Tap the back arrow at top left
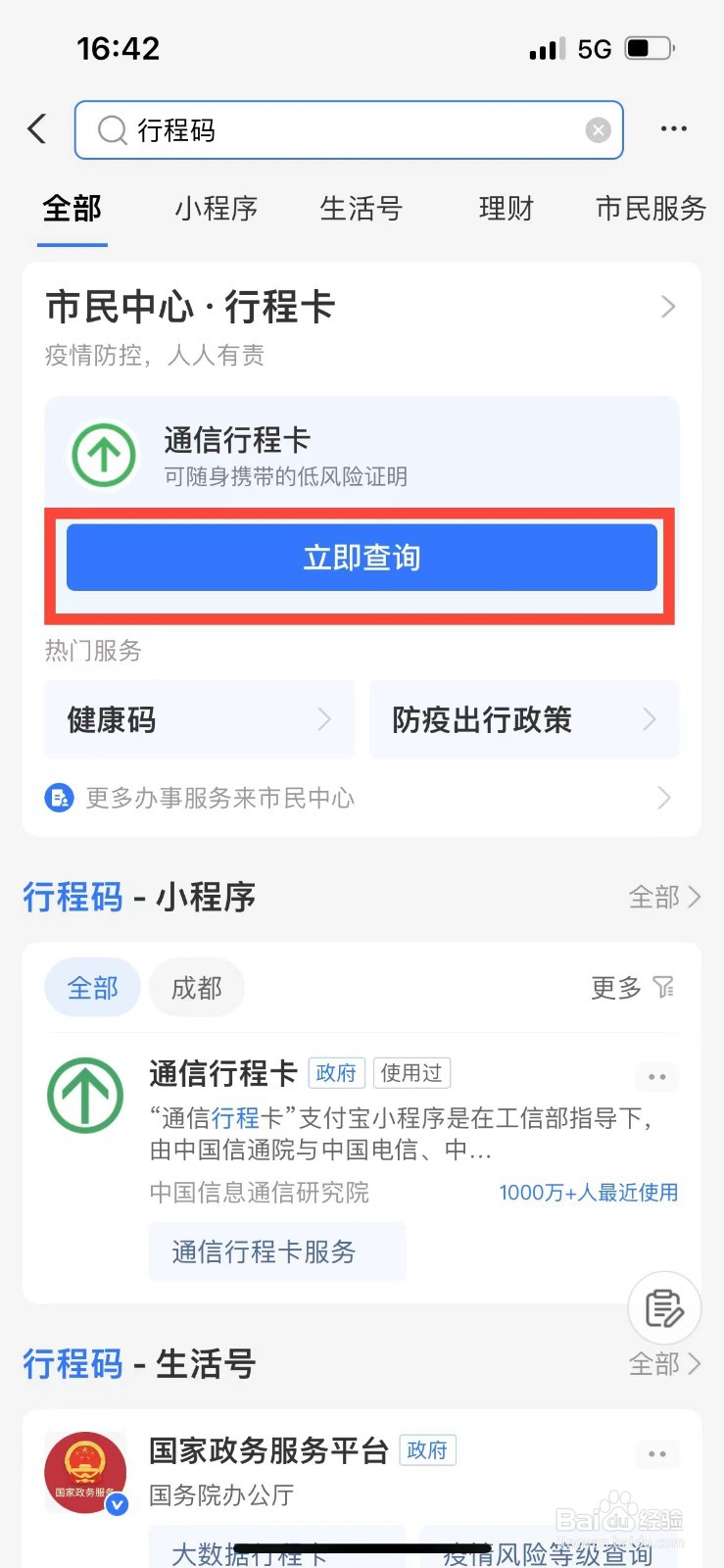The height and width of the screenshot is (1568, 724). 36,128
